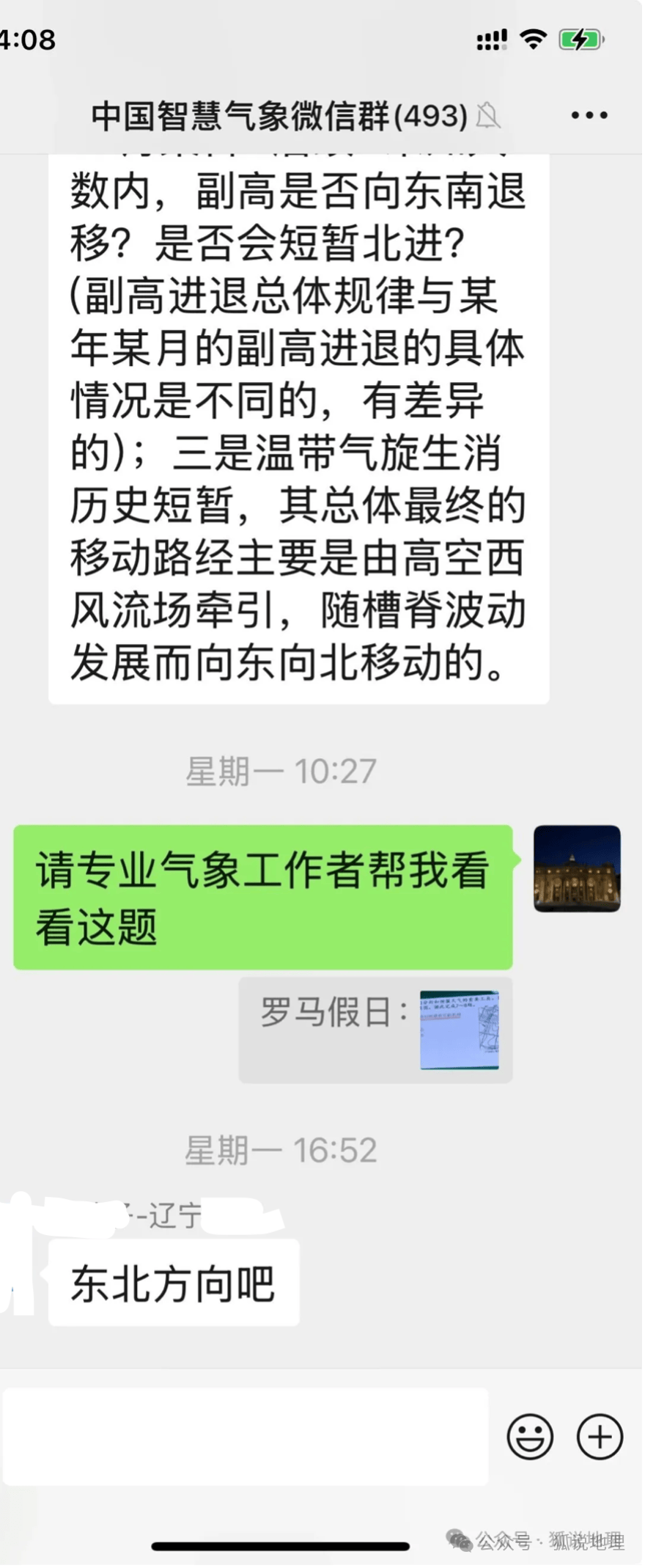Open the emoji sticker panel
Image resolution: width=645 pixels, height=1568 pixels.
coord(530,1436)
